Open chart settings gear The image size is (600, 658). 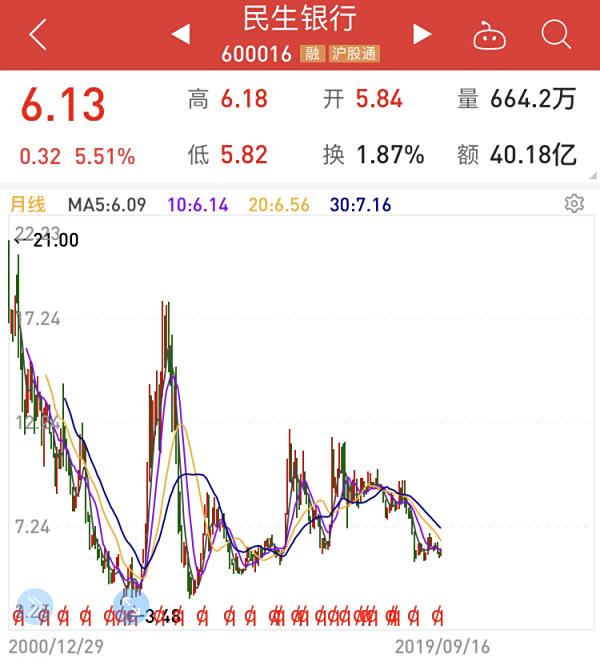point(574,204)
